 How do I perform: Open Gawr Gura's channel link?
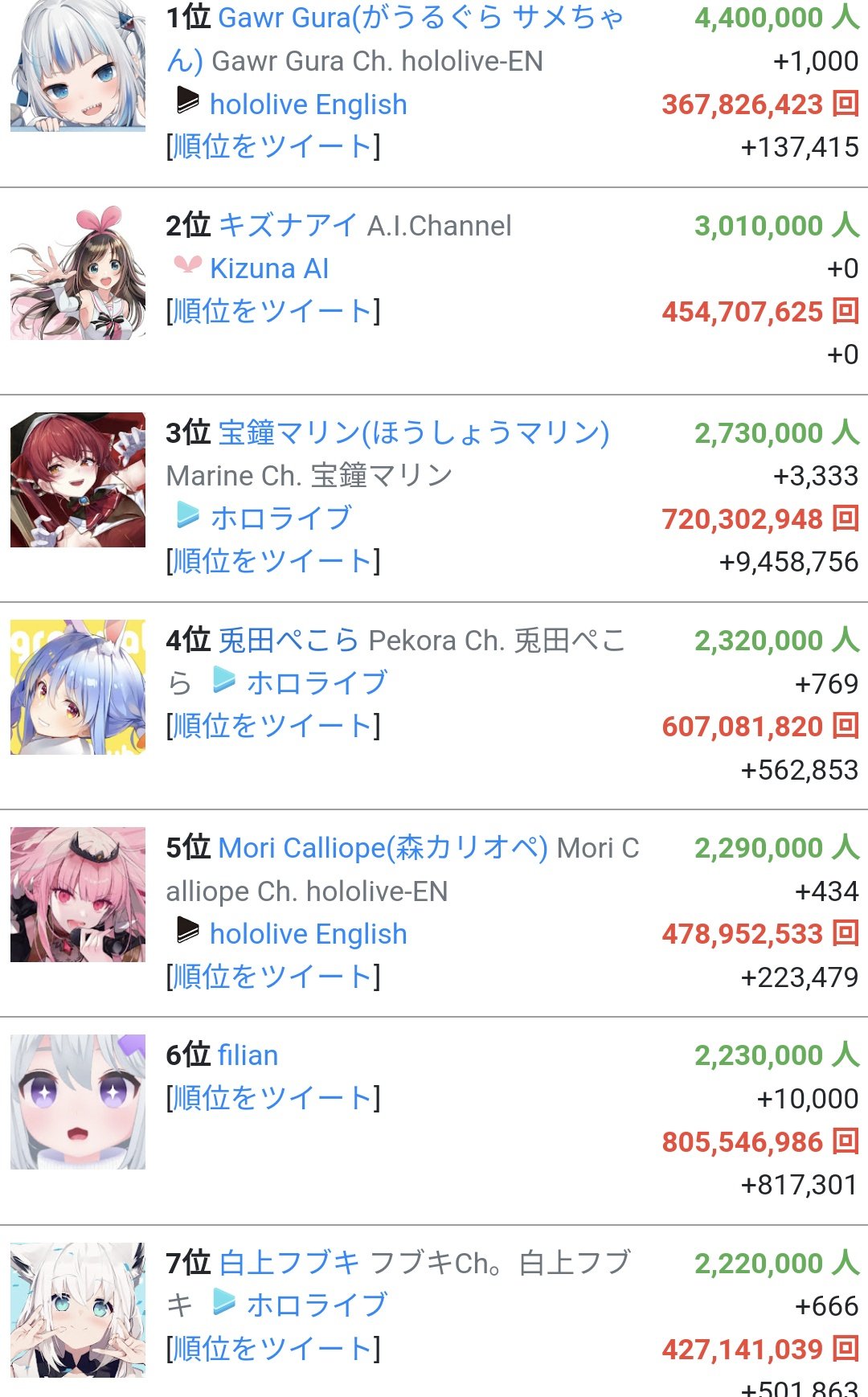click(x=418, y=18)
